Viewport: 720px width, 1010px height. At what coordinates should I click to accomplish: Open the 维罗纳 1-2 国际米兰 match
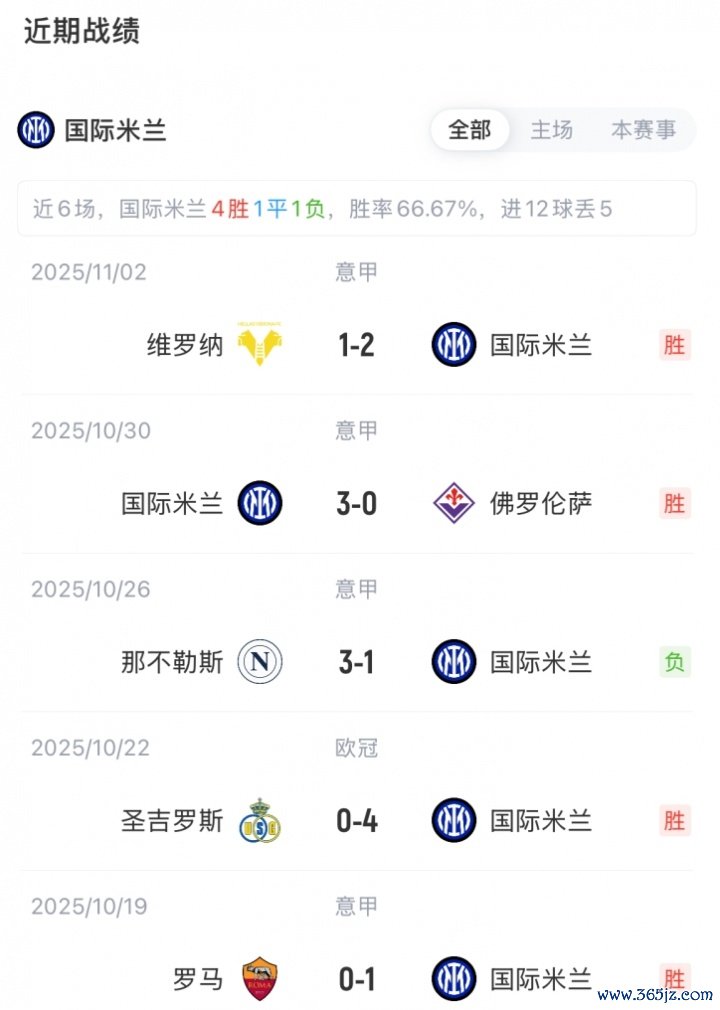point(356,345)
